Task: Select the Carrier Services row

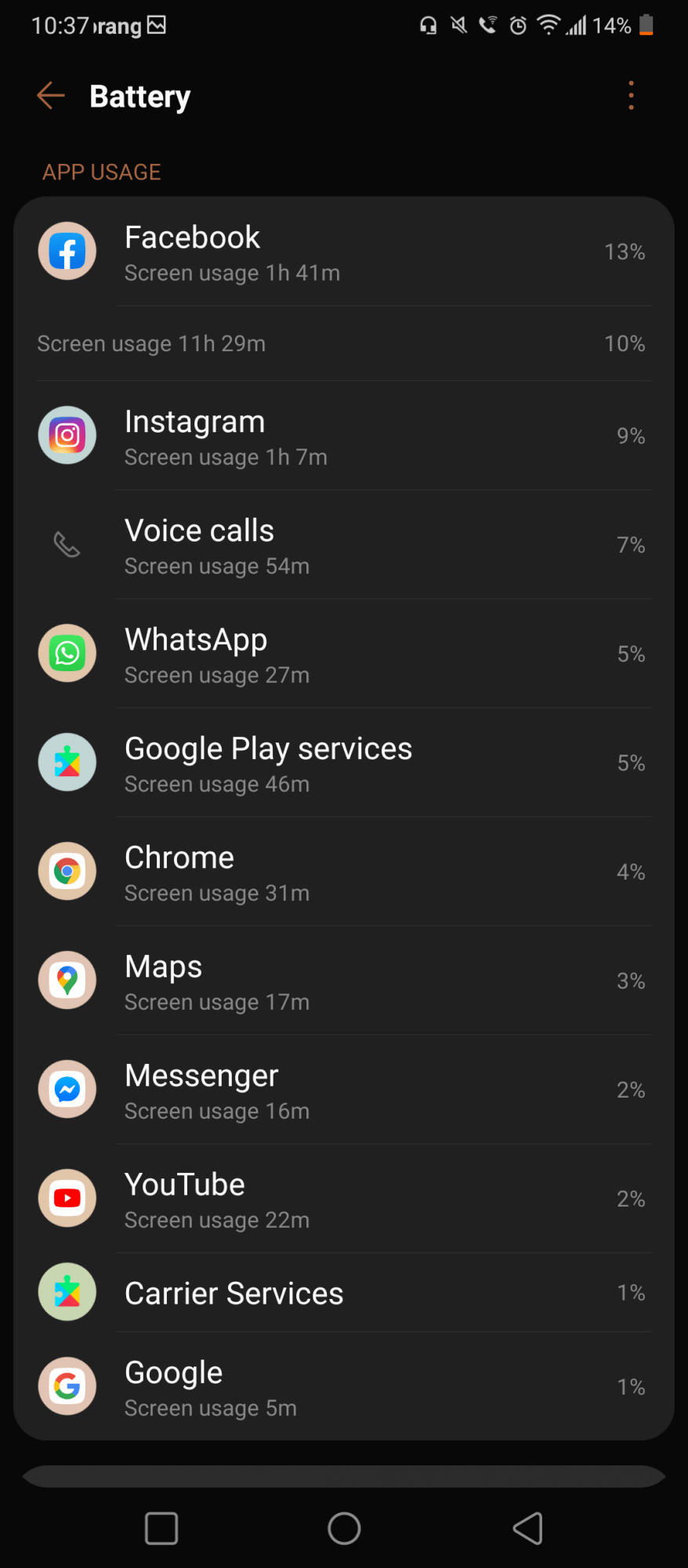Action: point(343,1293)
